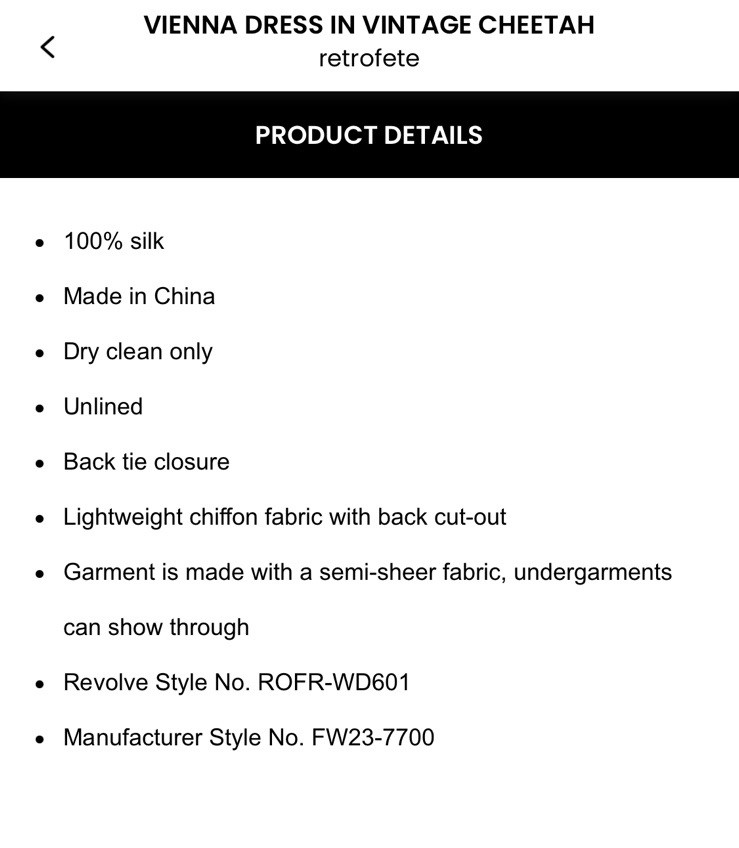The height and width of the screenshot is (848, 739).
Task: Go back from the product details page
Action: point(47,46)
